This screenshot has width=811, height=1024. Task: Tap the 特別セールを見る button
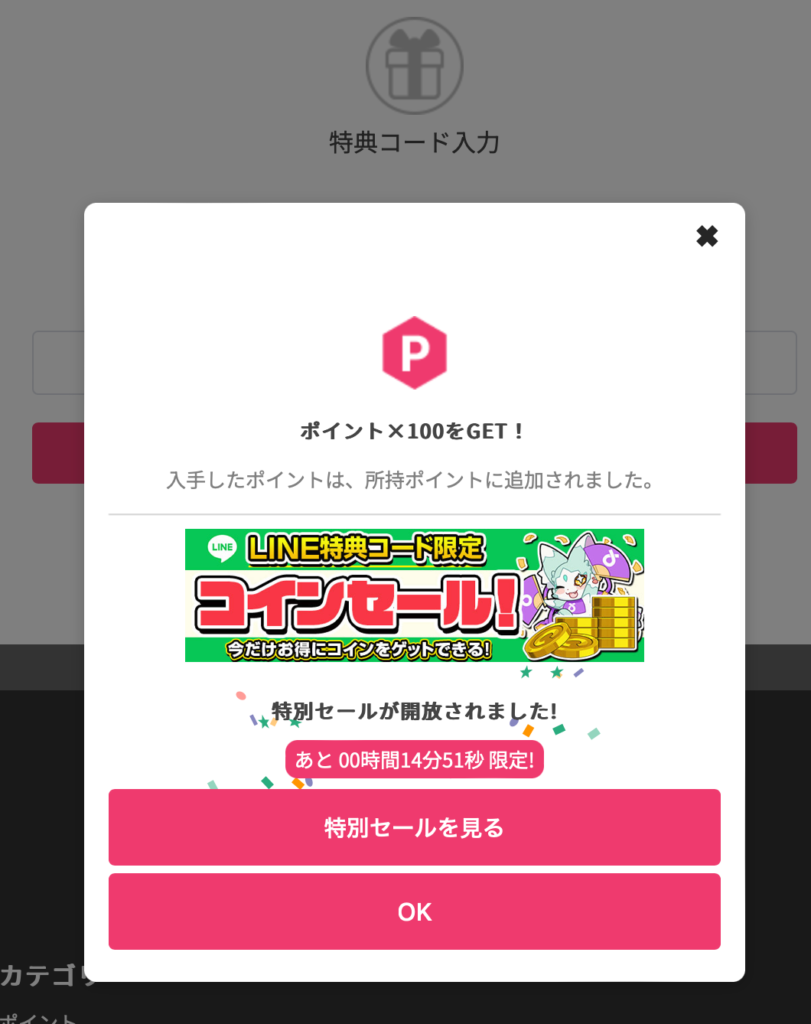click(x=415, y=827)
